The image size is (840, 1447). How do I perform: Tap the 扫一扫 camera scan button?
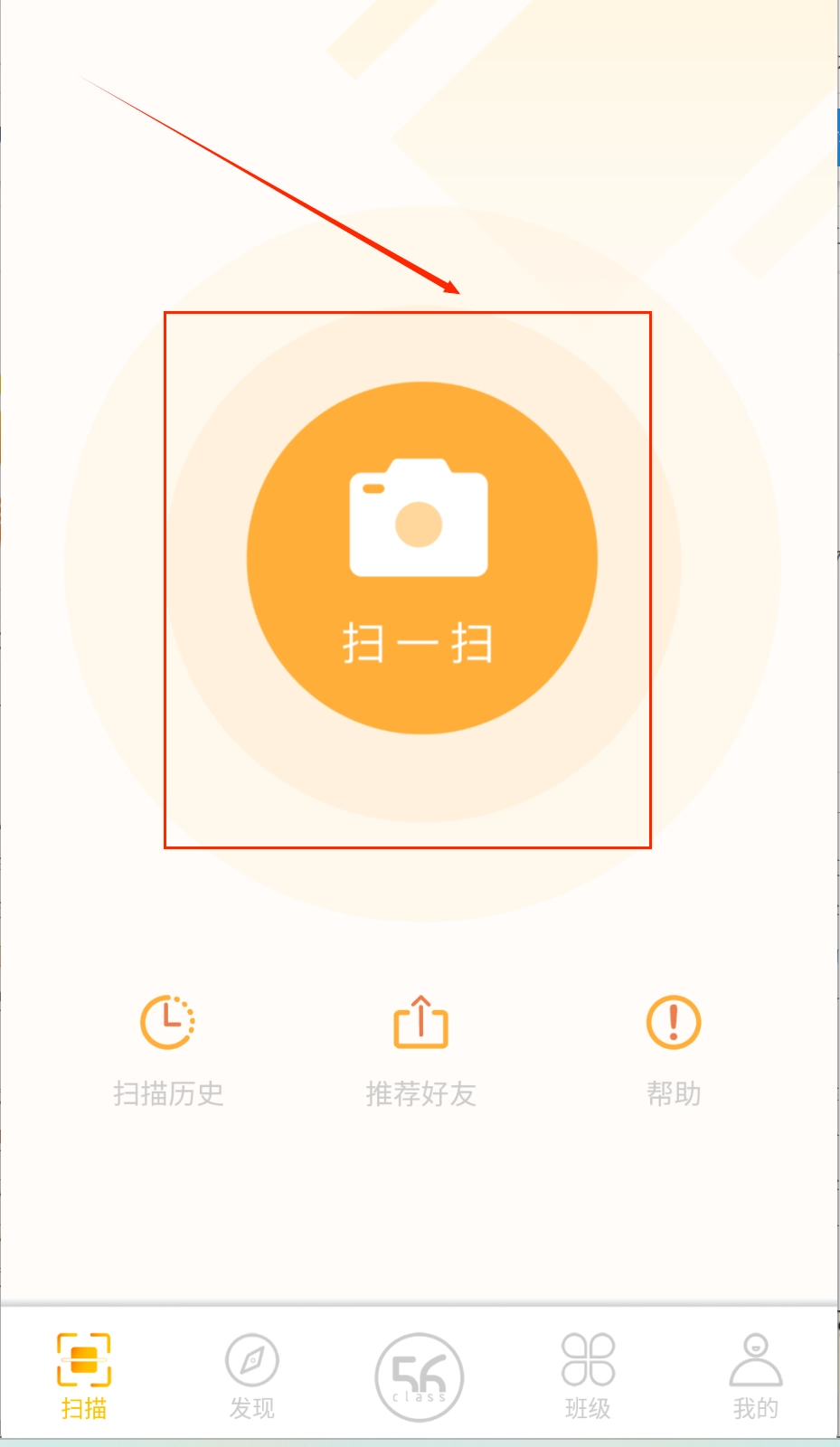(x=421, y=557)
